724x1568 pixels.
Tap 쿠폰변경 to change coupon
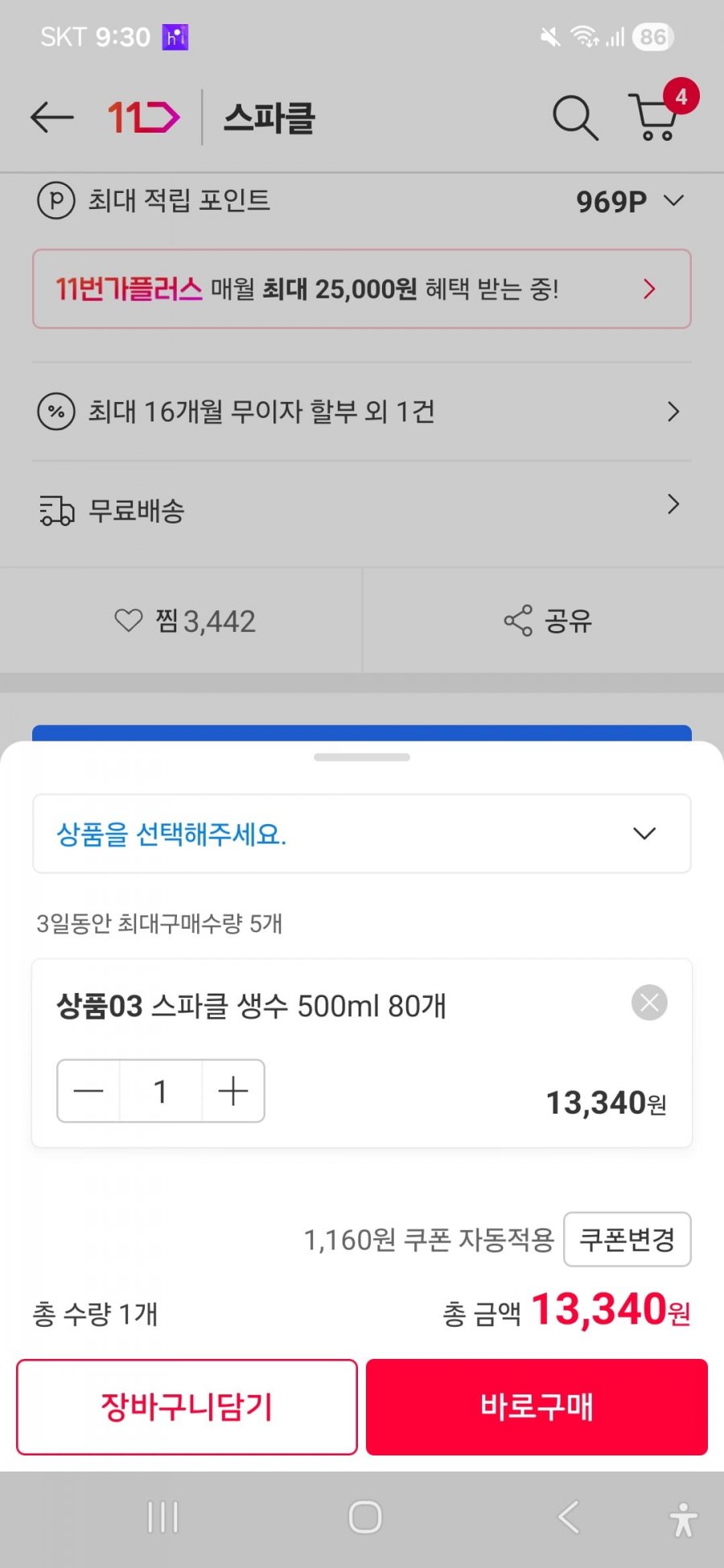627,1239
